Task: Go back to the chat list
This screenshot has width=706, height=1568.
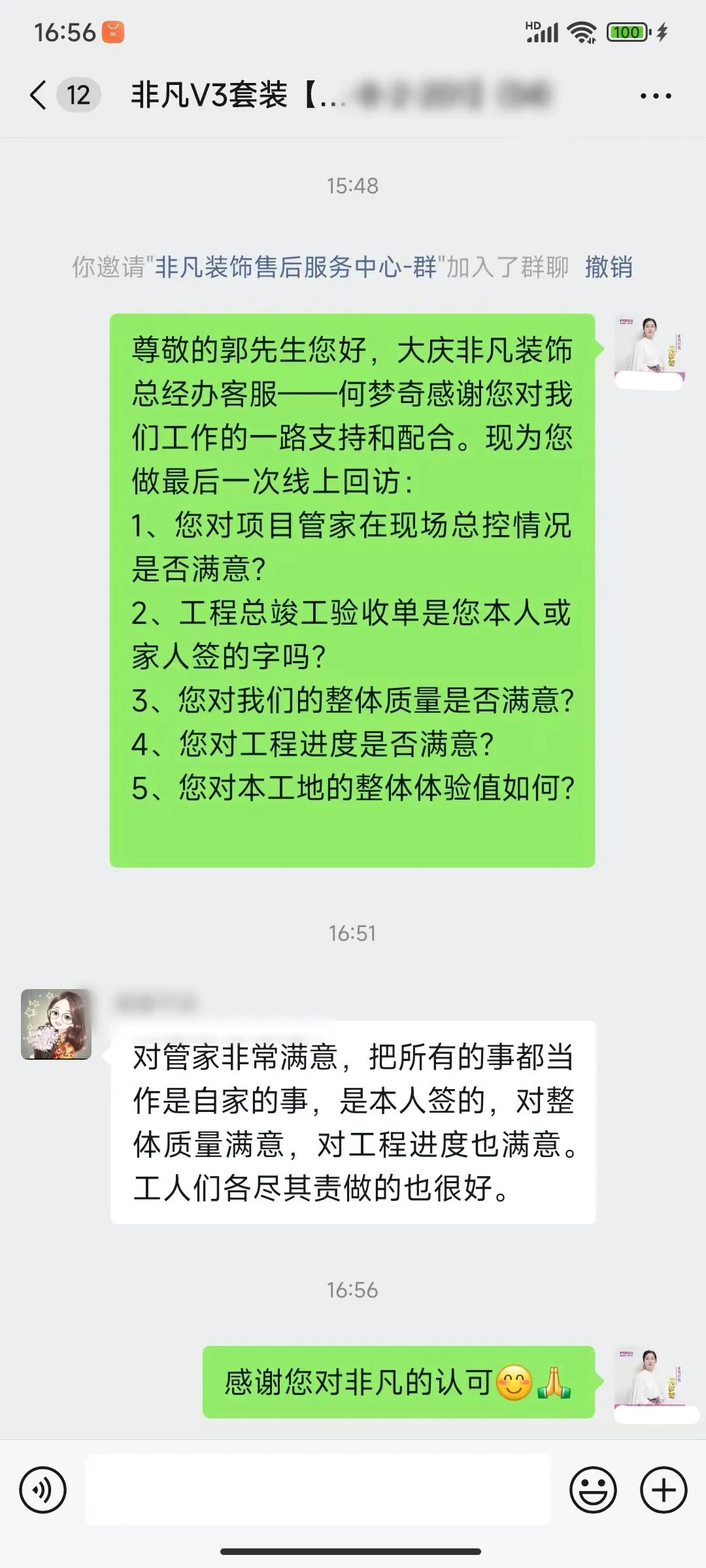Action: pyautogui.click(x=39, y=95)
